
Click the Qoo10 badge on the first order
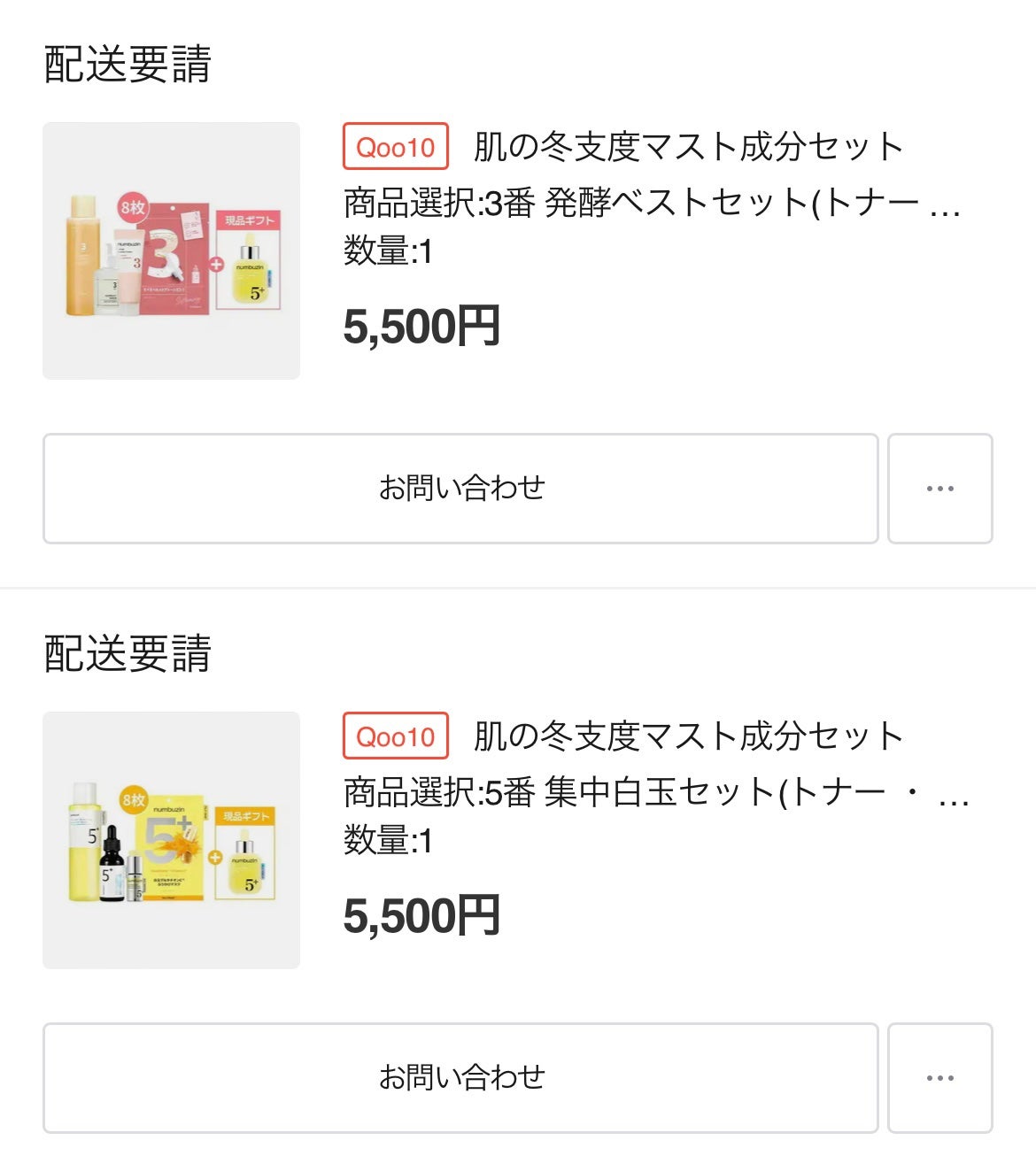click(x=393, y=148)
